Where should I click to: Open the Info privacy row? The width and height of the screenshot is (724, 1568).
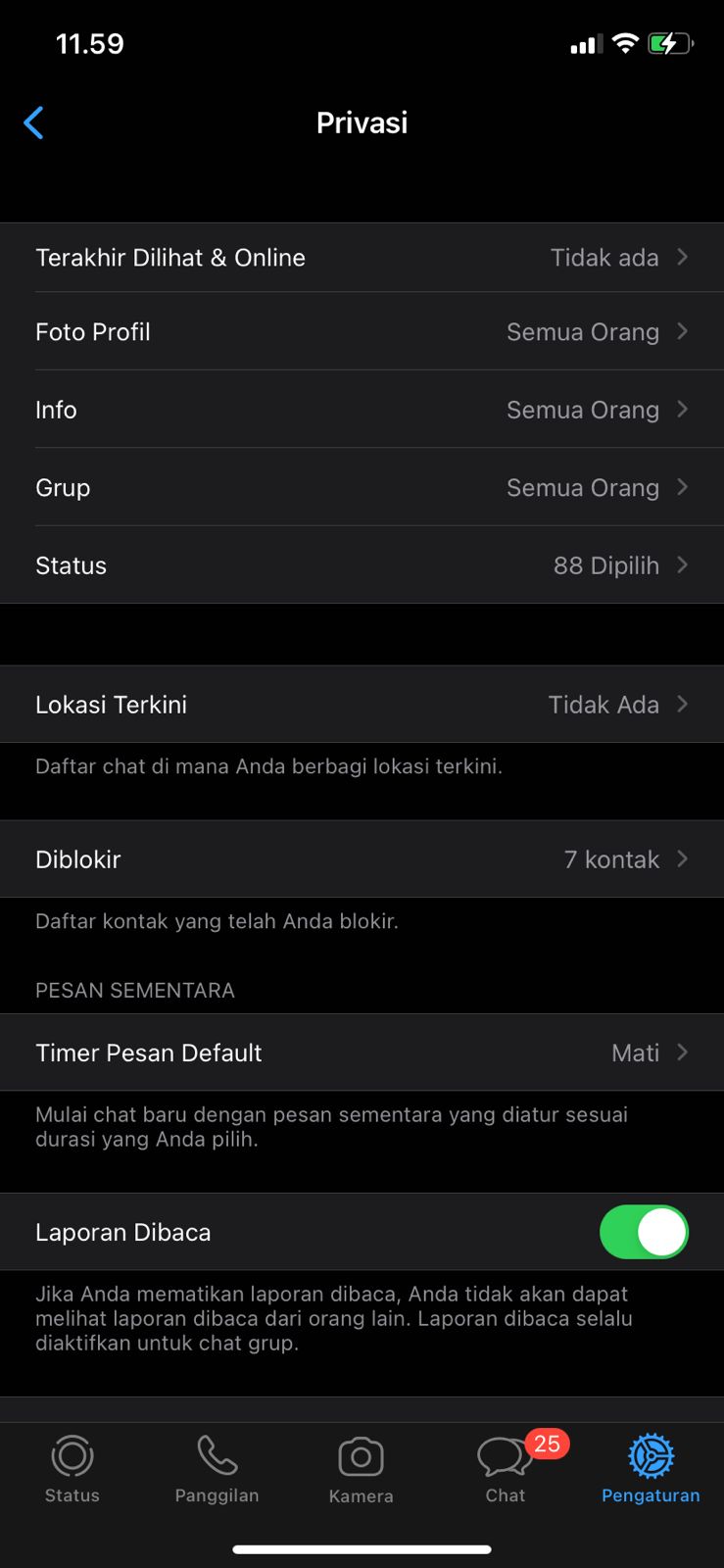click(x=362, y=410)
